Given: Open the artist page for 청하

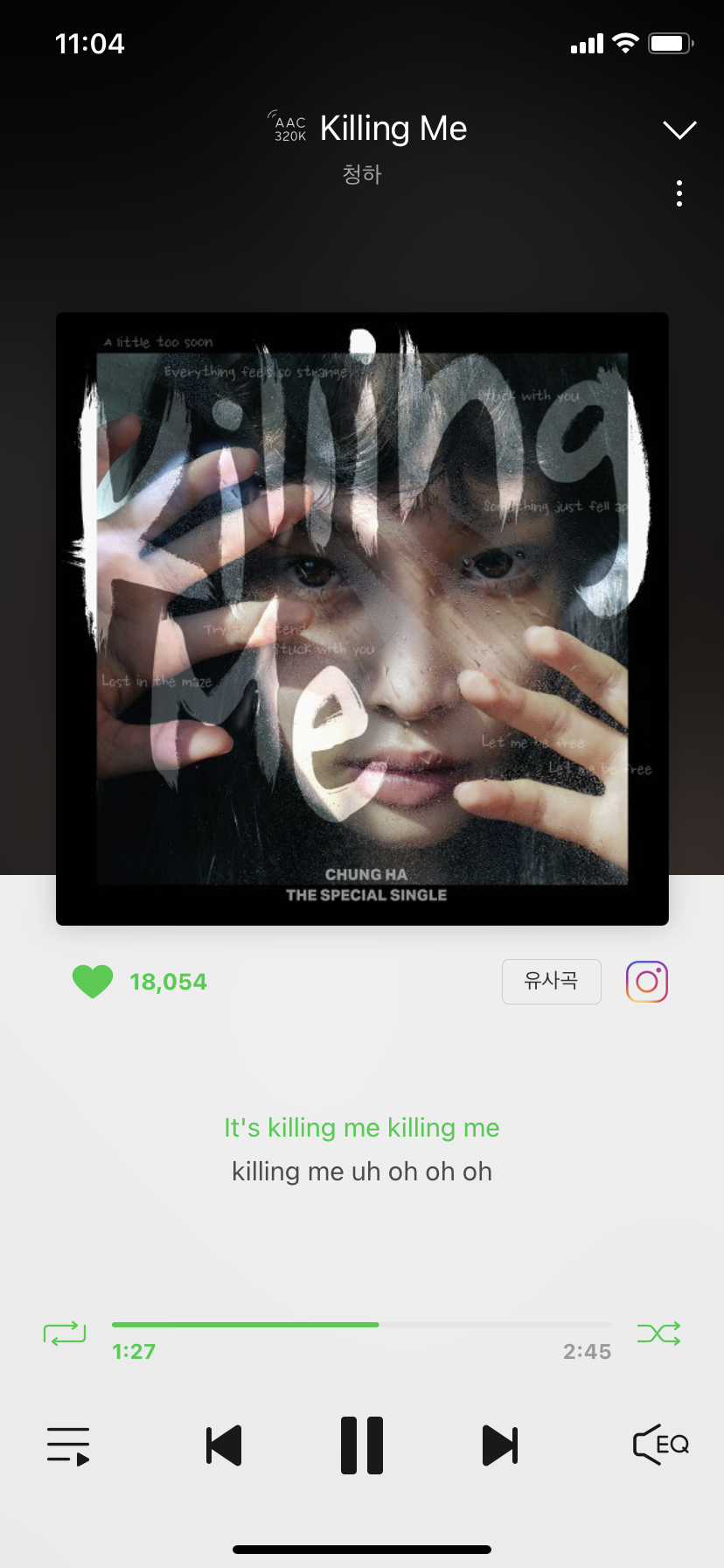Looking at the screenshot, I should (x=362, y=174).
